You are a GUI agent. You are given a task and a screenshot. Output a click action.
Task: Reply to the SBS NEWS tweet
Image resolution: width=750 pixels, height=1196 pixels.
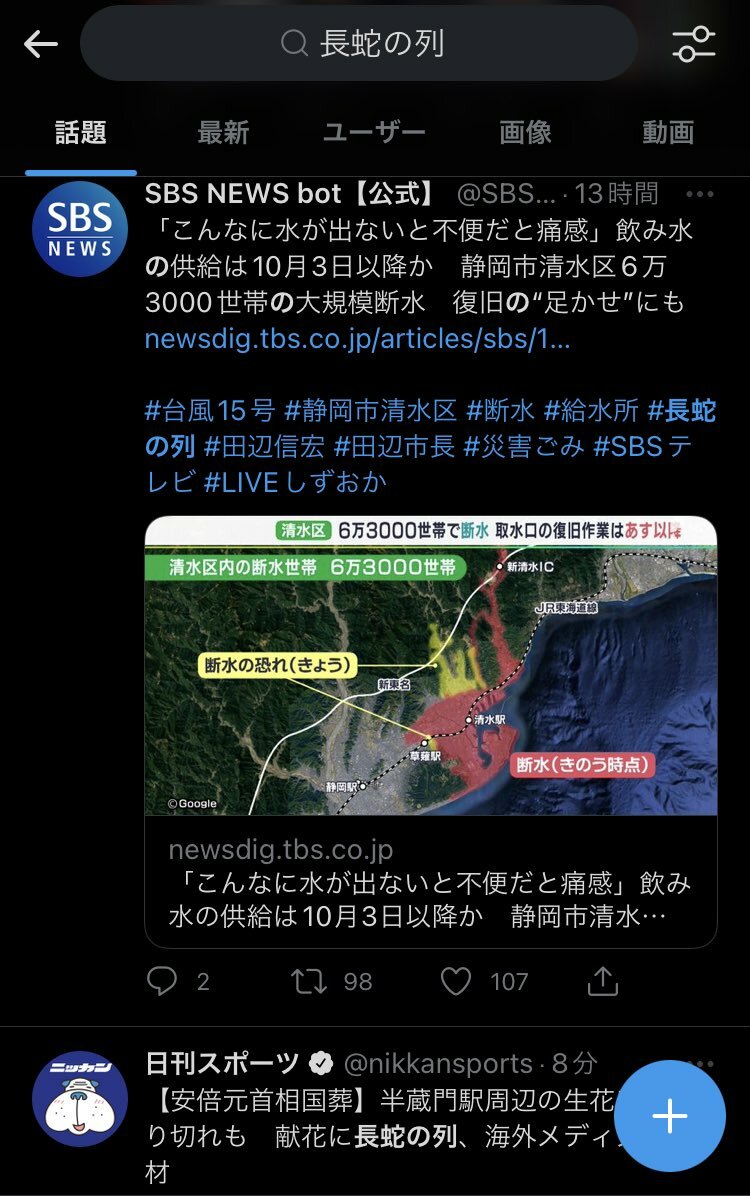(x=162, y=981)
